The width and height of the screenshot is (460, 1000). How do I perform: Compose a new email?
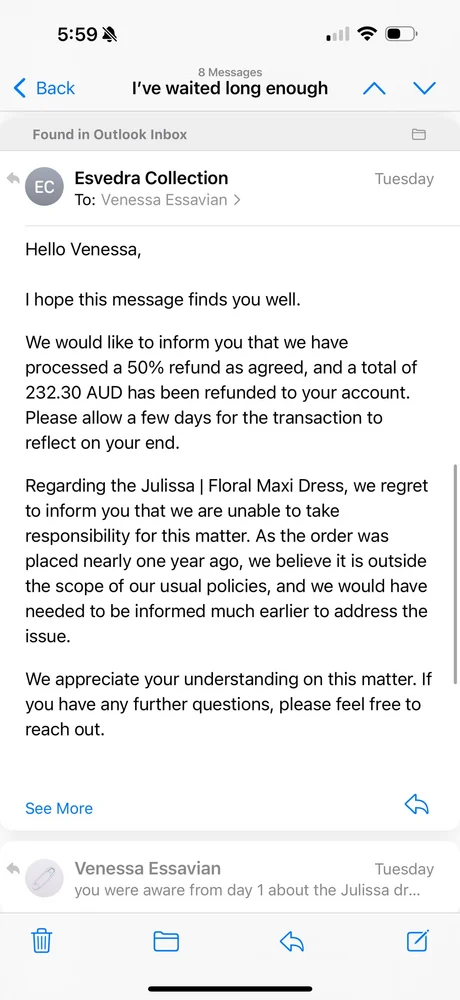pos(417,941)
